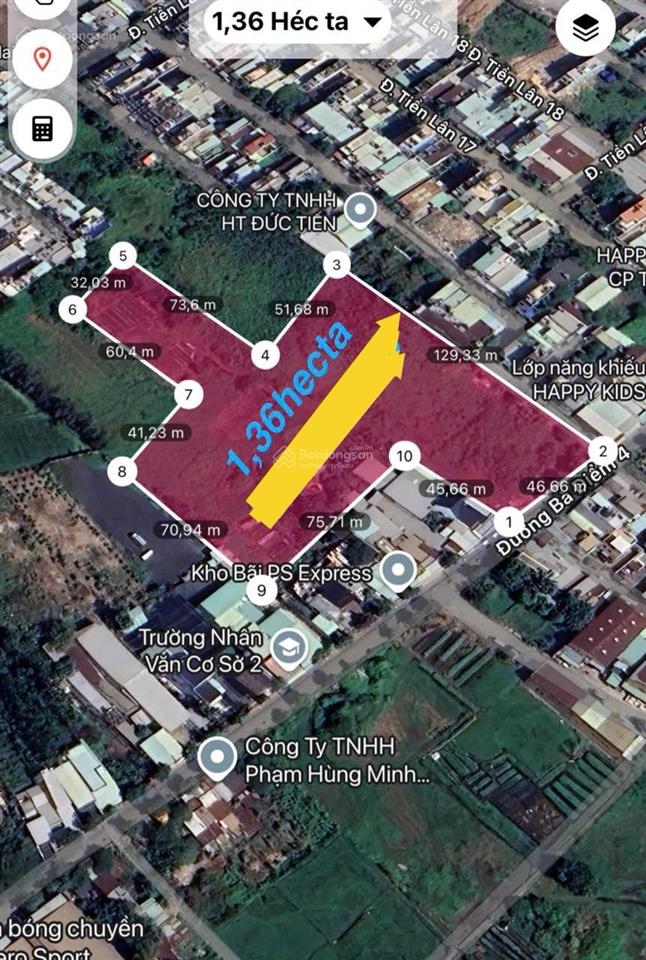Open the map layers button

click(586, 30)
